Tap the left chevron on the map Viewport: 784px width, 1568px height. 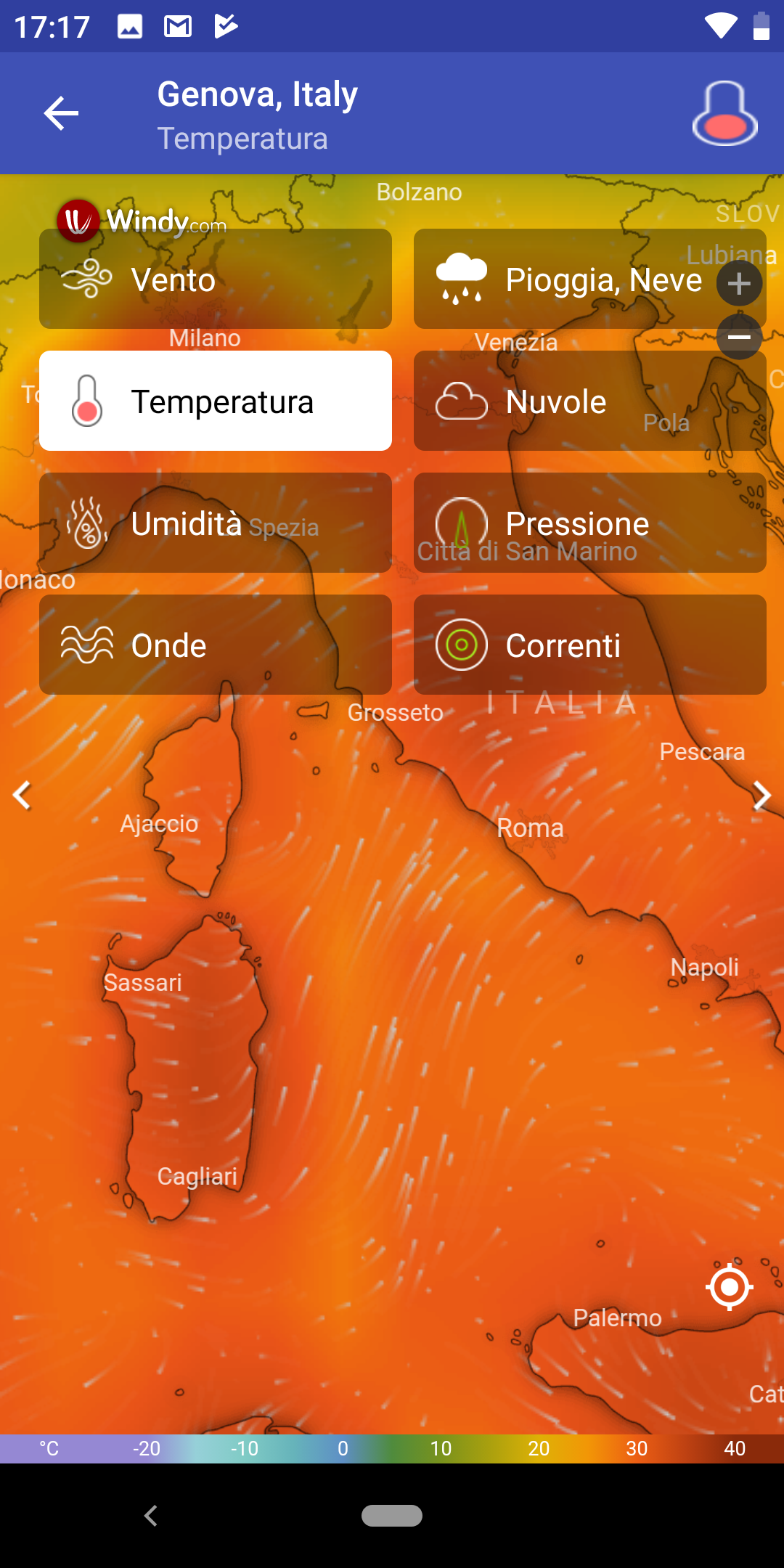(x=23, y=796)
